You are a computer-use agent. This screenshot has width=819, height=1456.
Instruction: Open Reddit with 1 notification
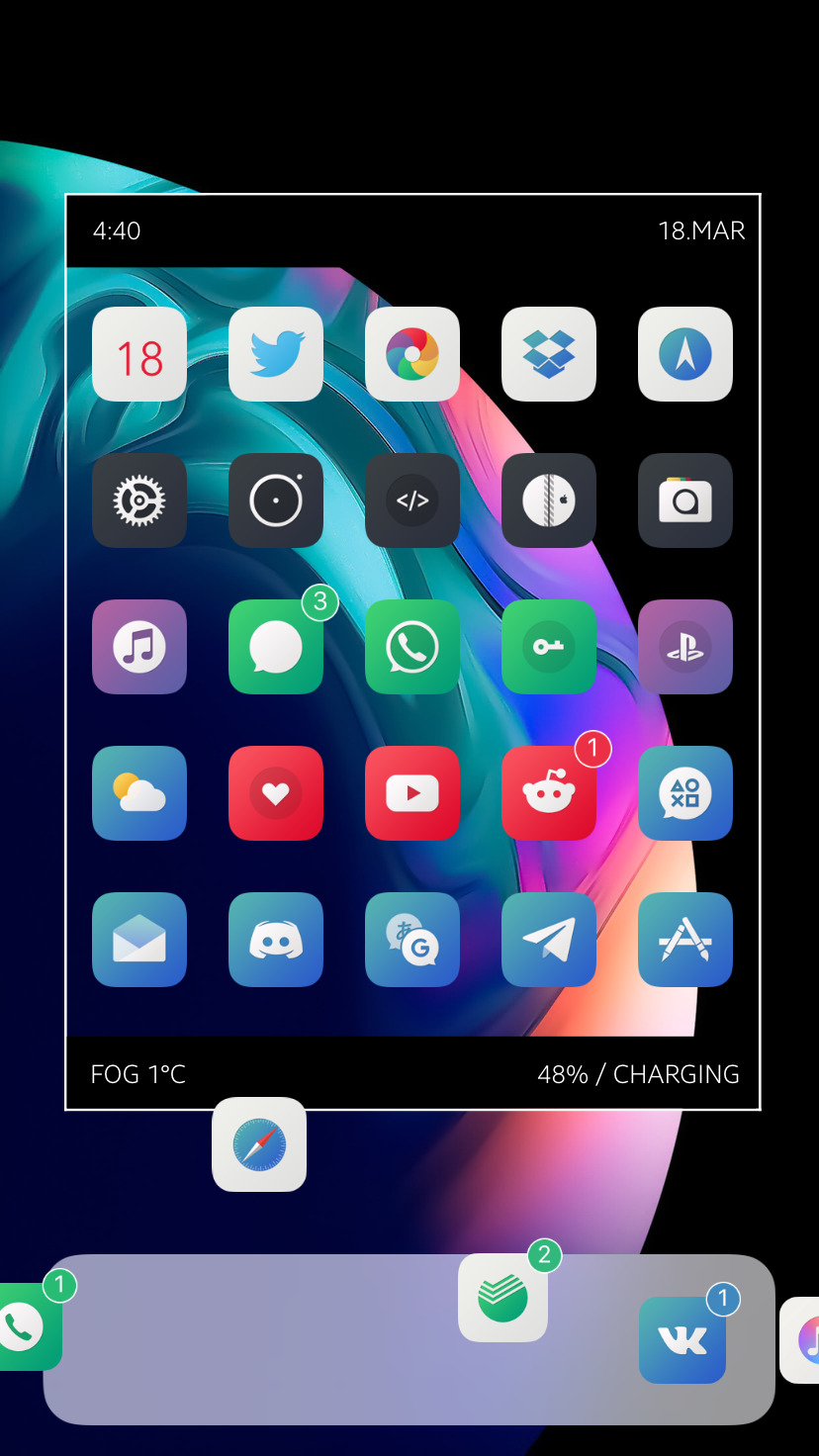pos(549,793)
